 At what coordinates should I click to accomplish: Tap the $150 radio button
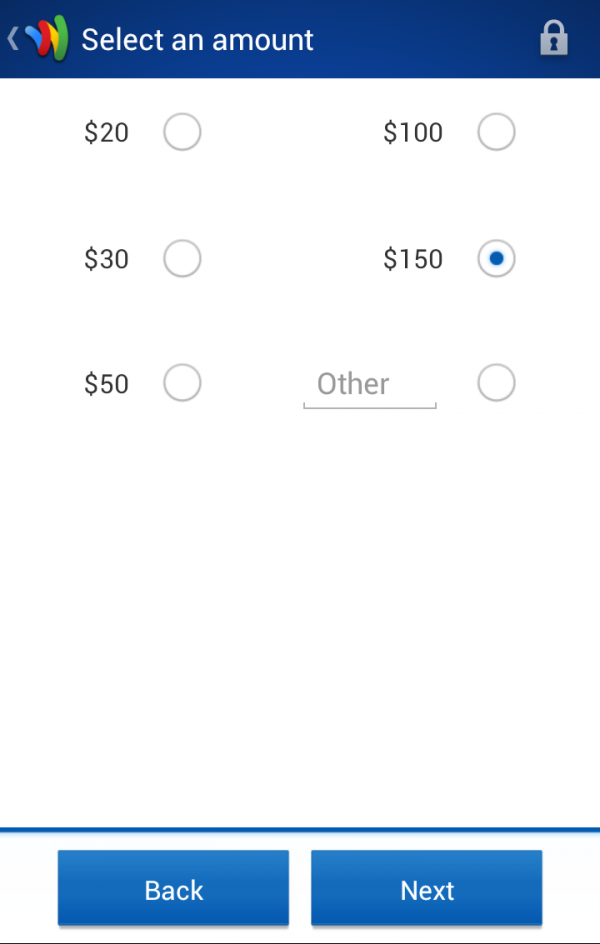496,259
